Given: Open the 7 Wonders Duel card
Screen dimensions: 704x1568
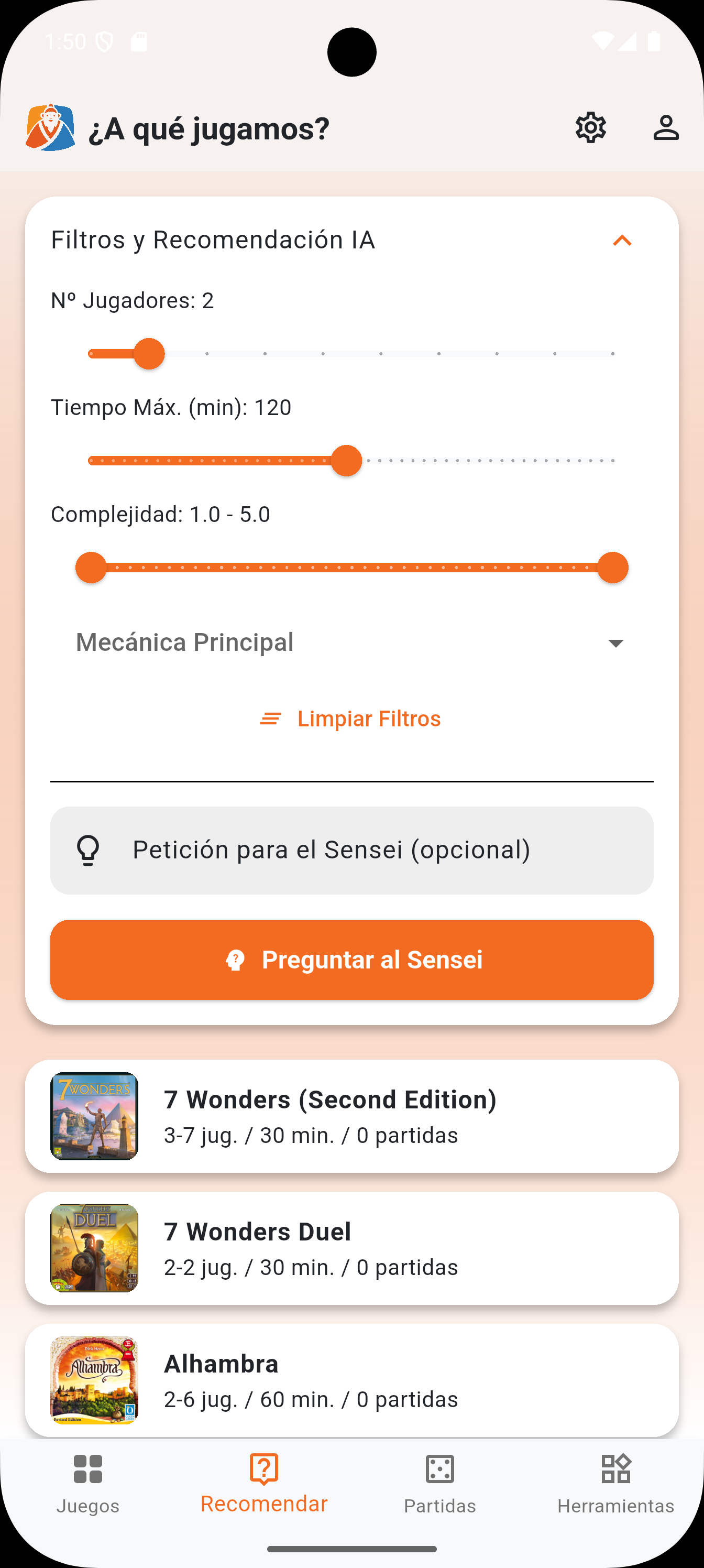Looking at the screenshot, I should [x=351, y=1248].
